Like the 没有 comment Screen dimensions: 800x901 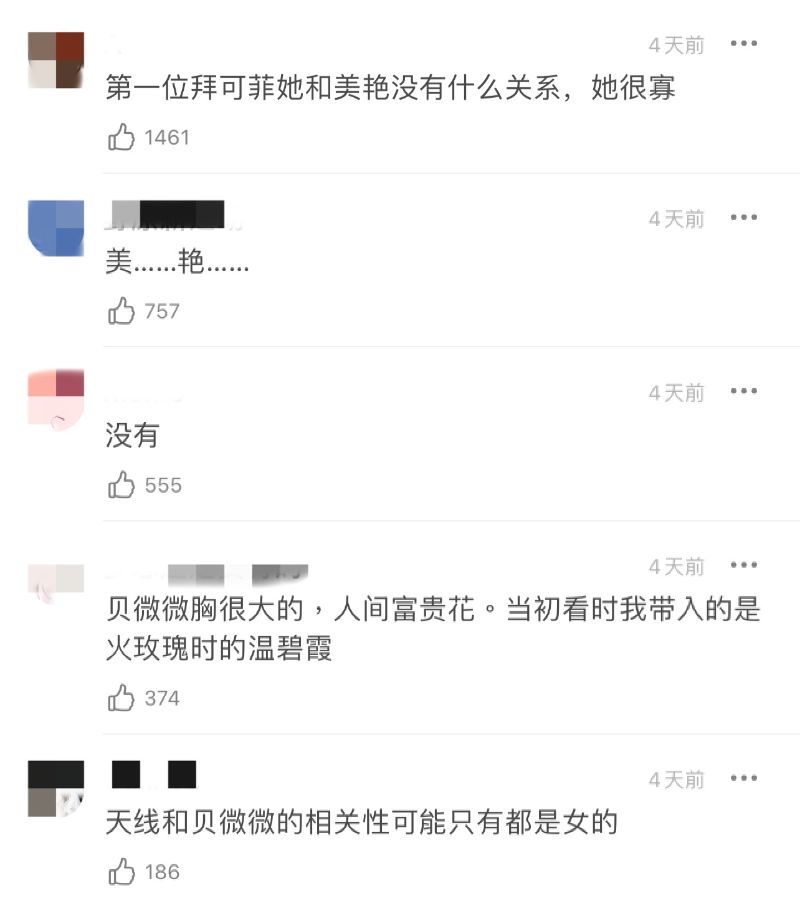point(121,485)
